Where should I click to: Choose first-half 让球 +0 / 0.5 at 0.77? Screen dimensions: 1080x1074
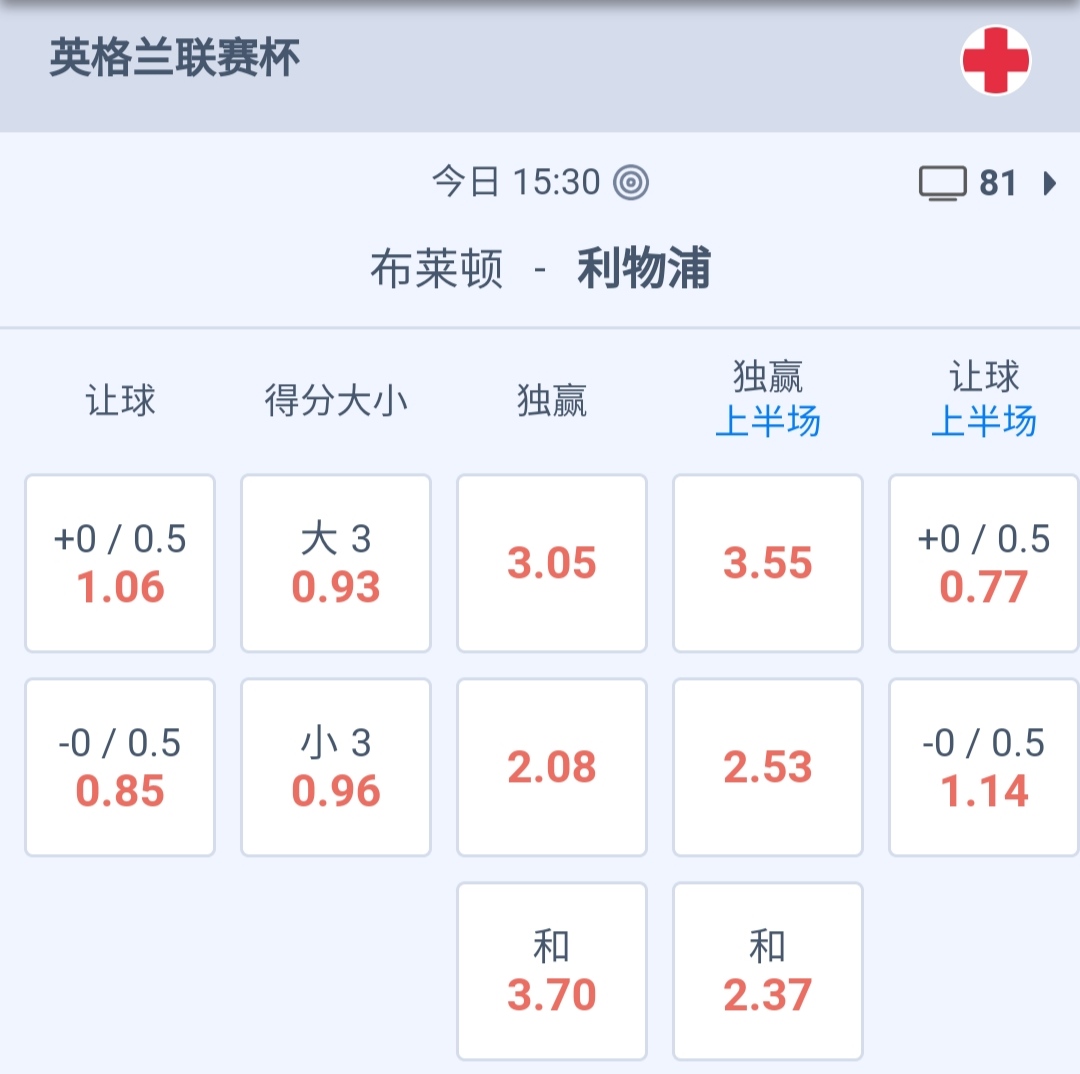(984, 563)
